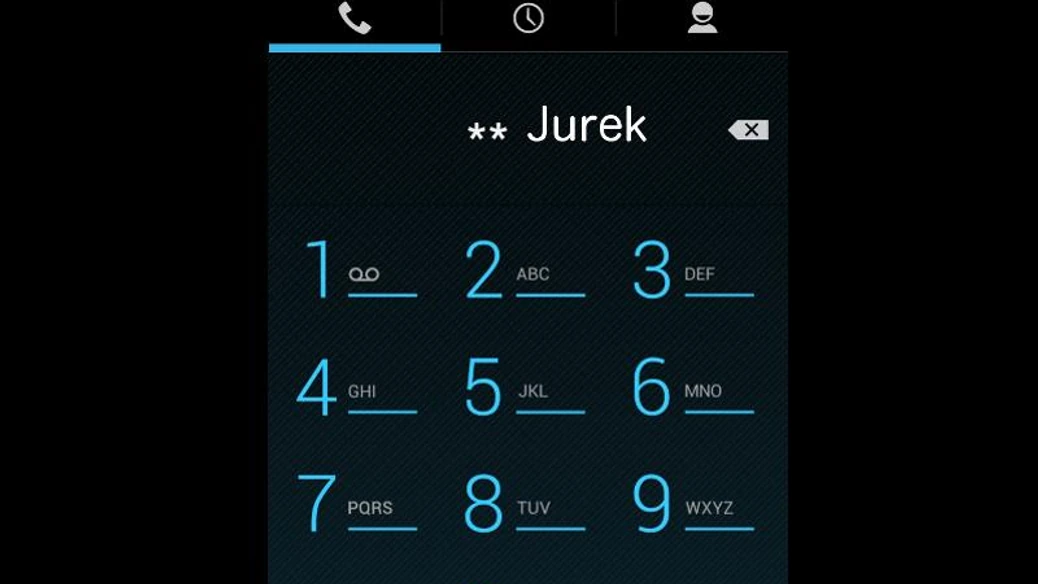The height and width of the screenshot is (584, 1038).
Task: Dial digit 9 WXYZ
Action: (x=692, y=503)
